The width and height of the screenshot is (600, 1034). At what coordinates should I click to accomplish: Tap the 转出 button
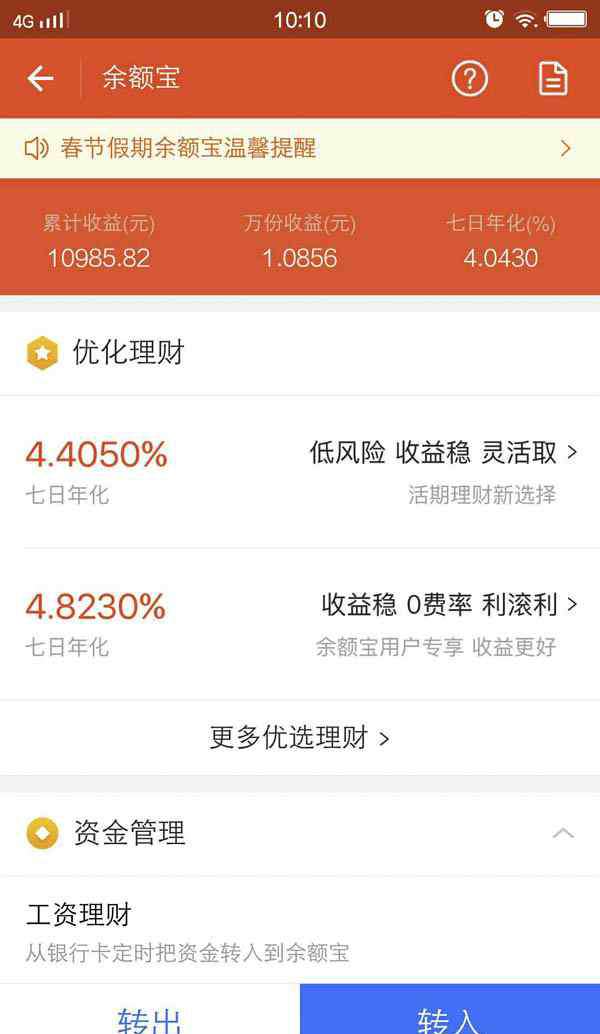(150, 1010)
